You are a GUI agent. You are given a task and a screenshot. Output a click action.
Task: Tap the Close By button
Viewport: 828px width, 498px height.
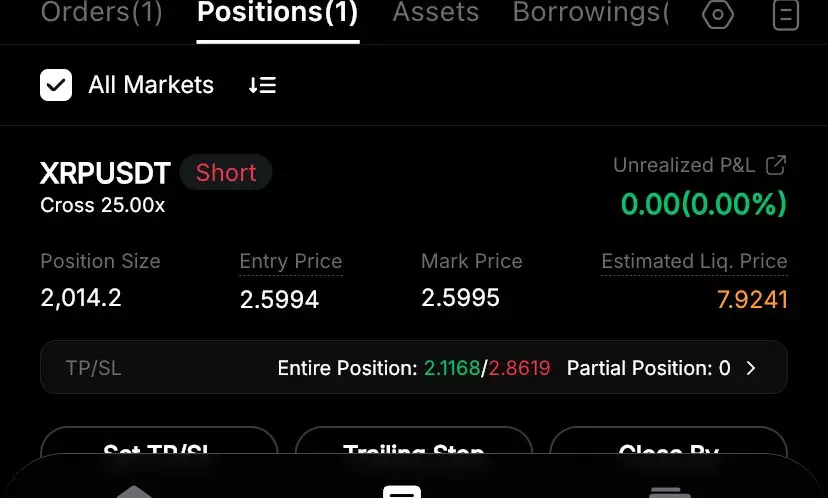tap(668, 446)
